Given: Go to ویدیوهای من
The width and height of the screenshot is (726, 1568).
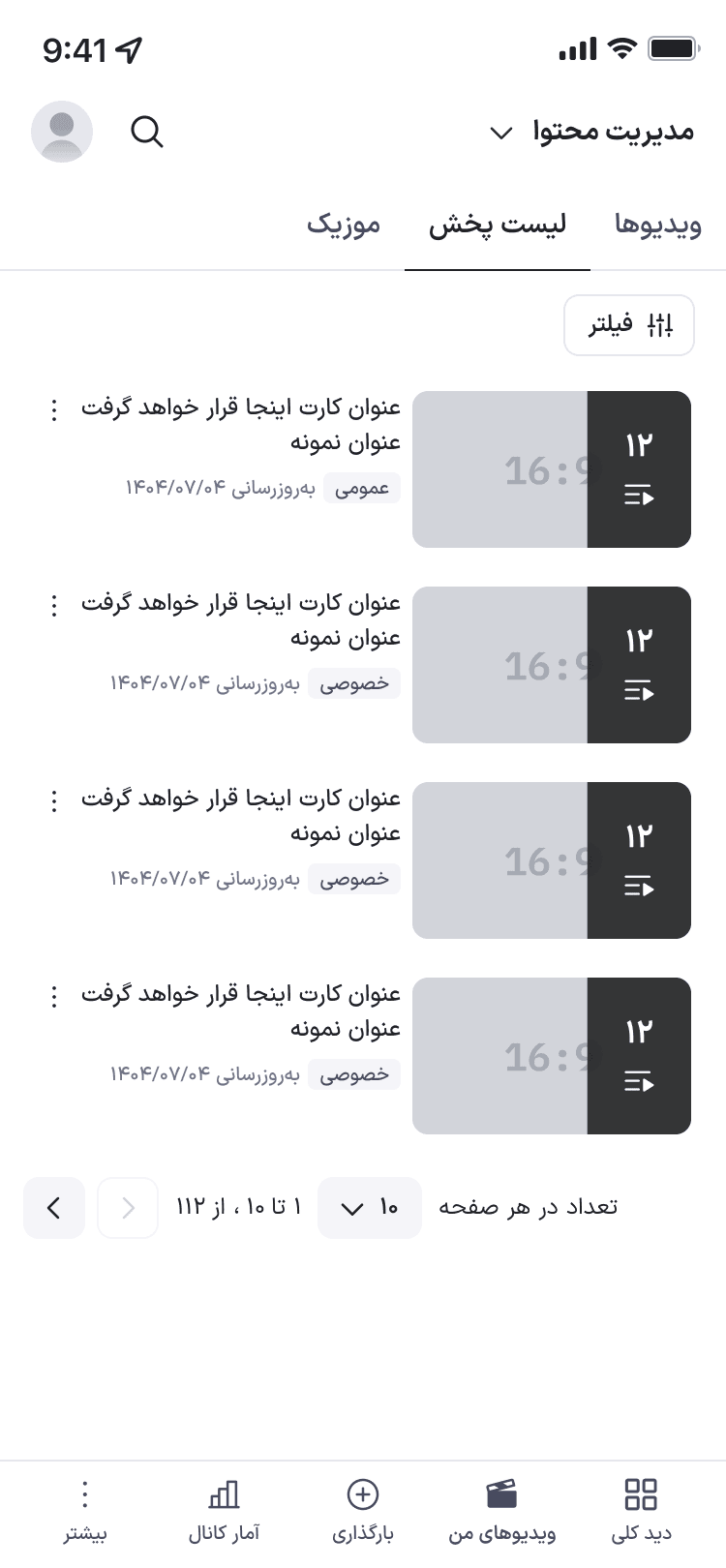Looking at the screenshot, I should 501,1510.
